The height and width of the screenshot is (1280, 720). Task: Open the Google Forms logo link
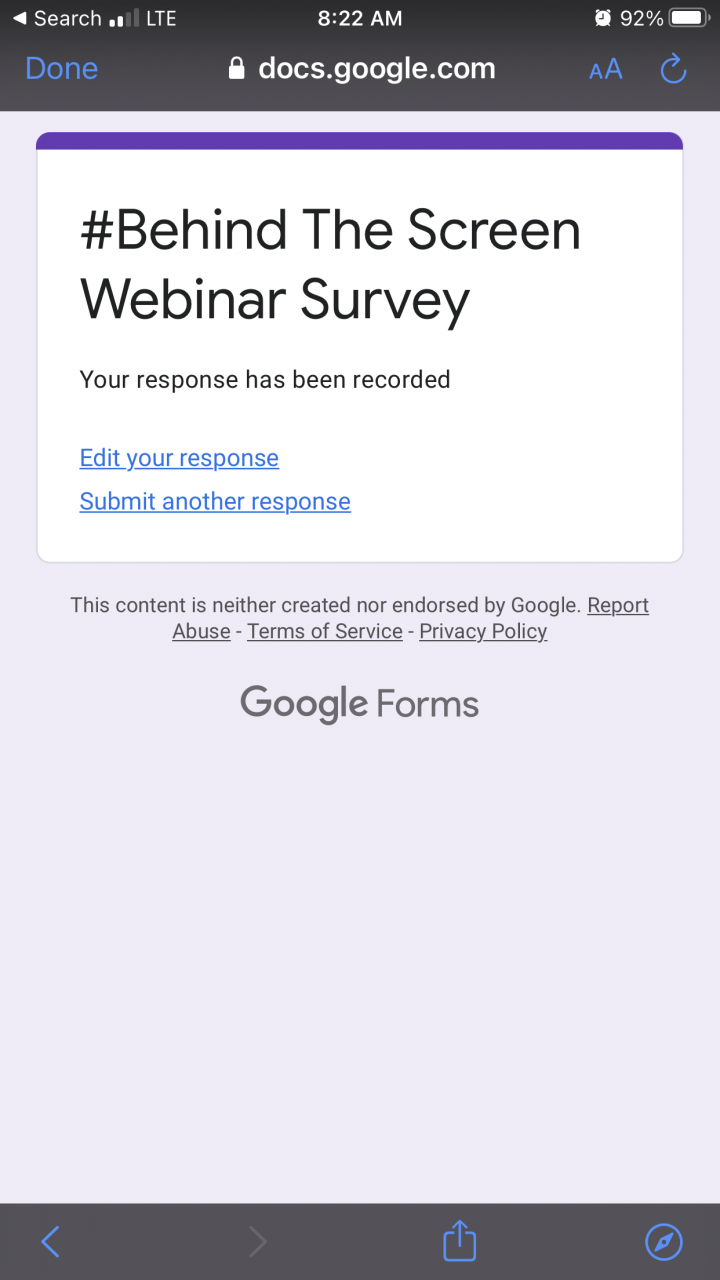point(360,704)
